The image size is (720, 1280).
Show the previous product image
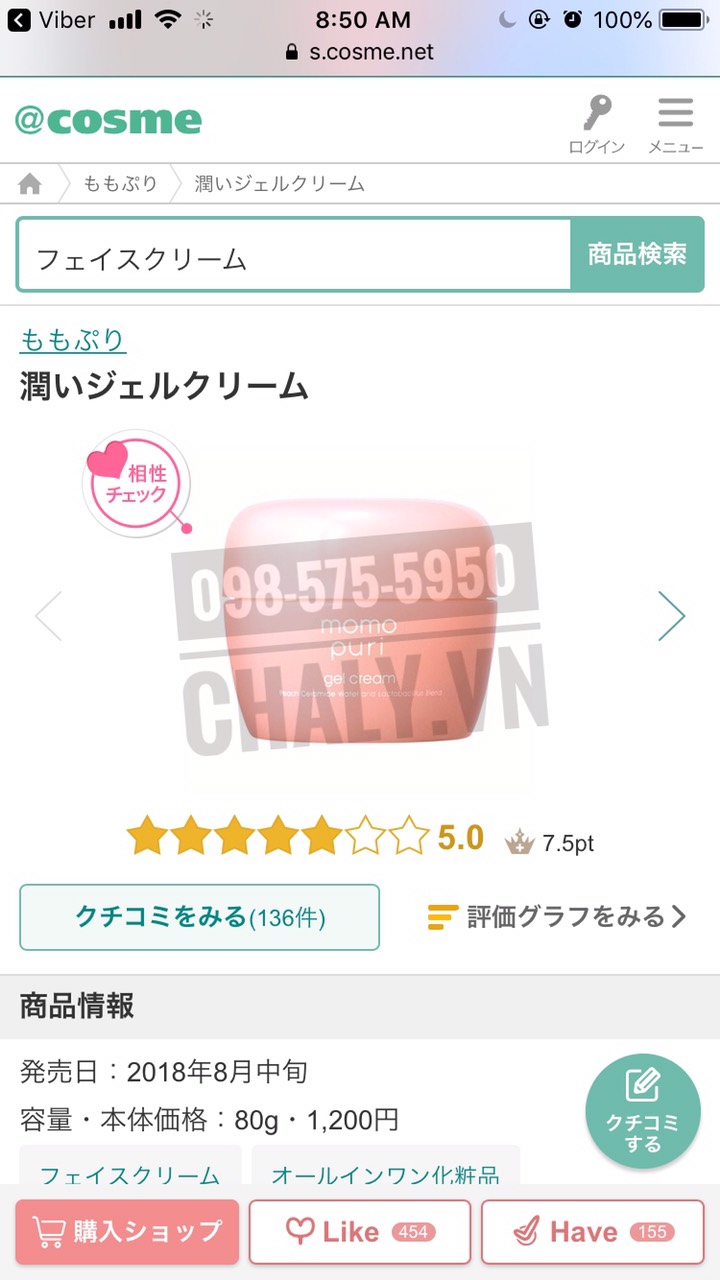point(48,616)
